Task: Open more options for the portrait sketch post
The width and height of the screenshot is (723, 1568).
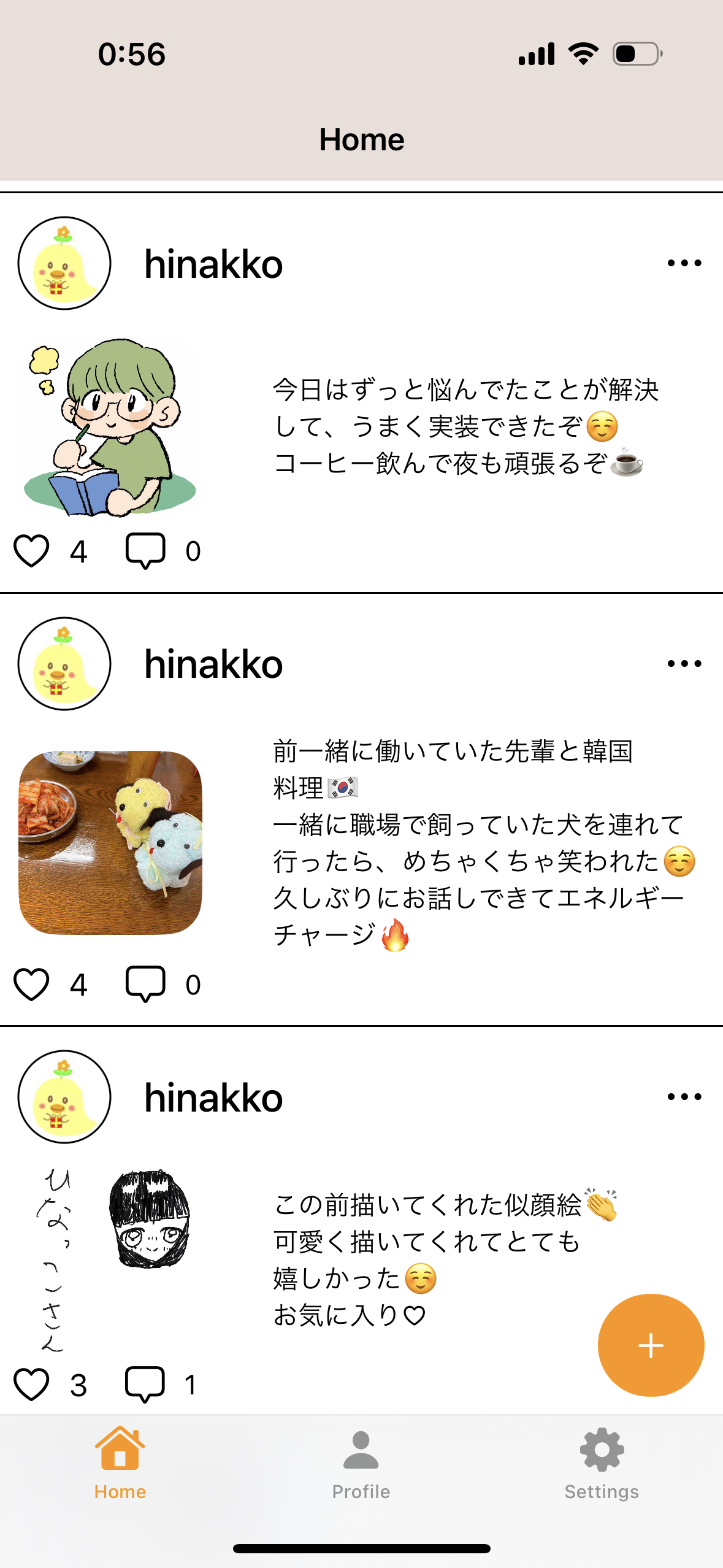Action: pyautogui.click(x=684, y=1097)
